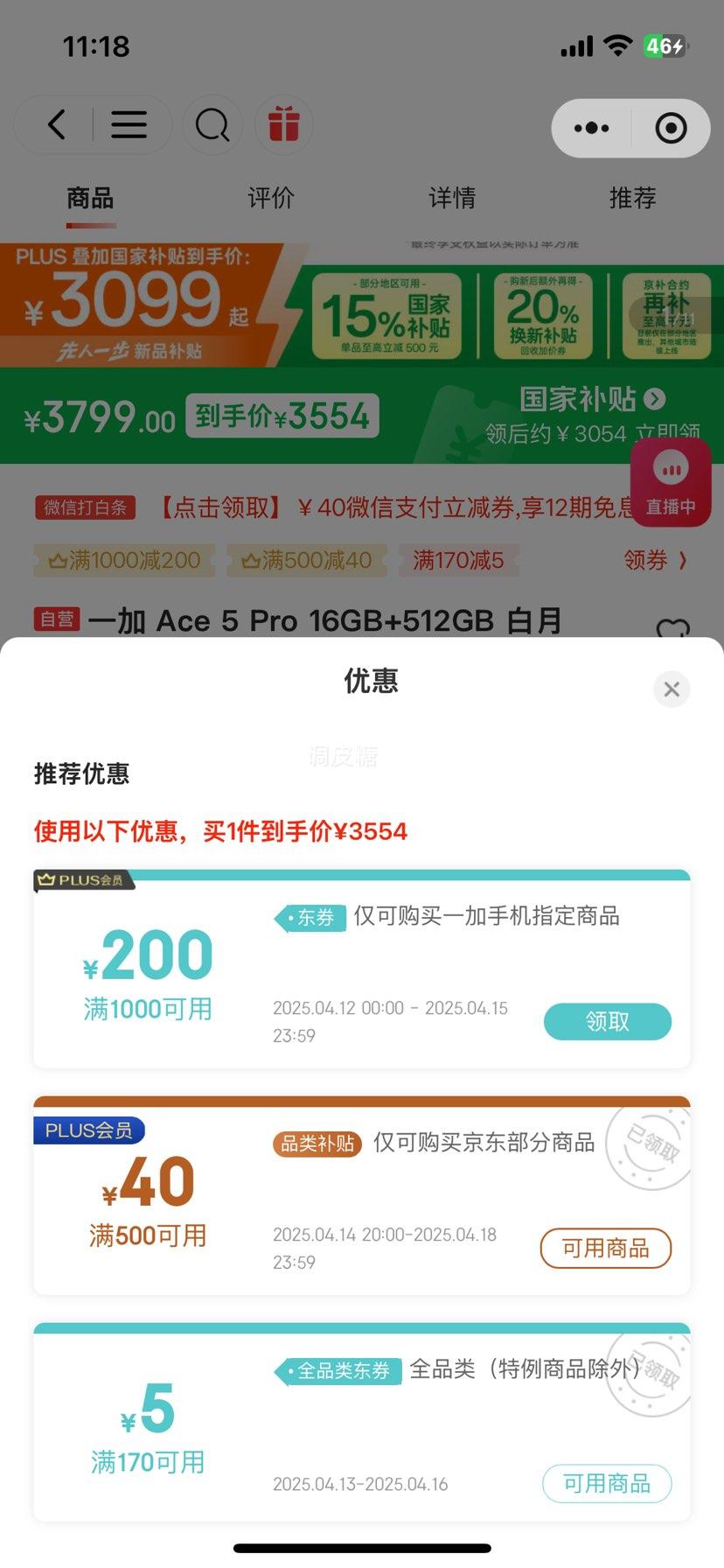Switch to the 推荐 tab
This screenshot has height=1568, width=724.
[x=632, y=199]
